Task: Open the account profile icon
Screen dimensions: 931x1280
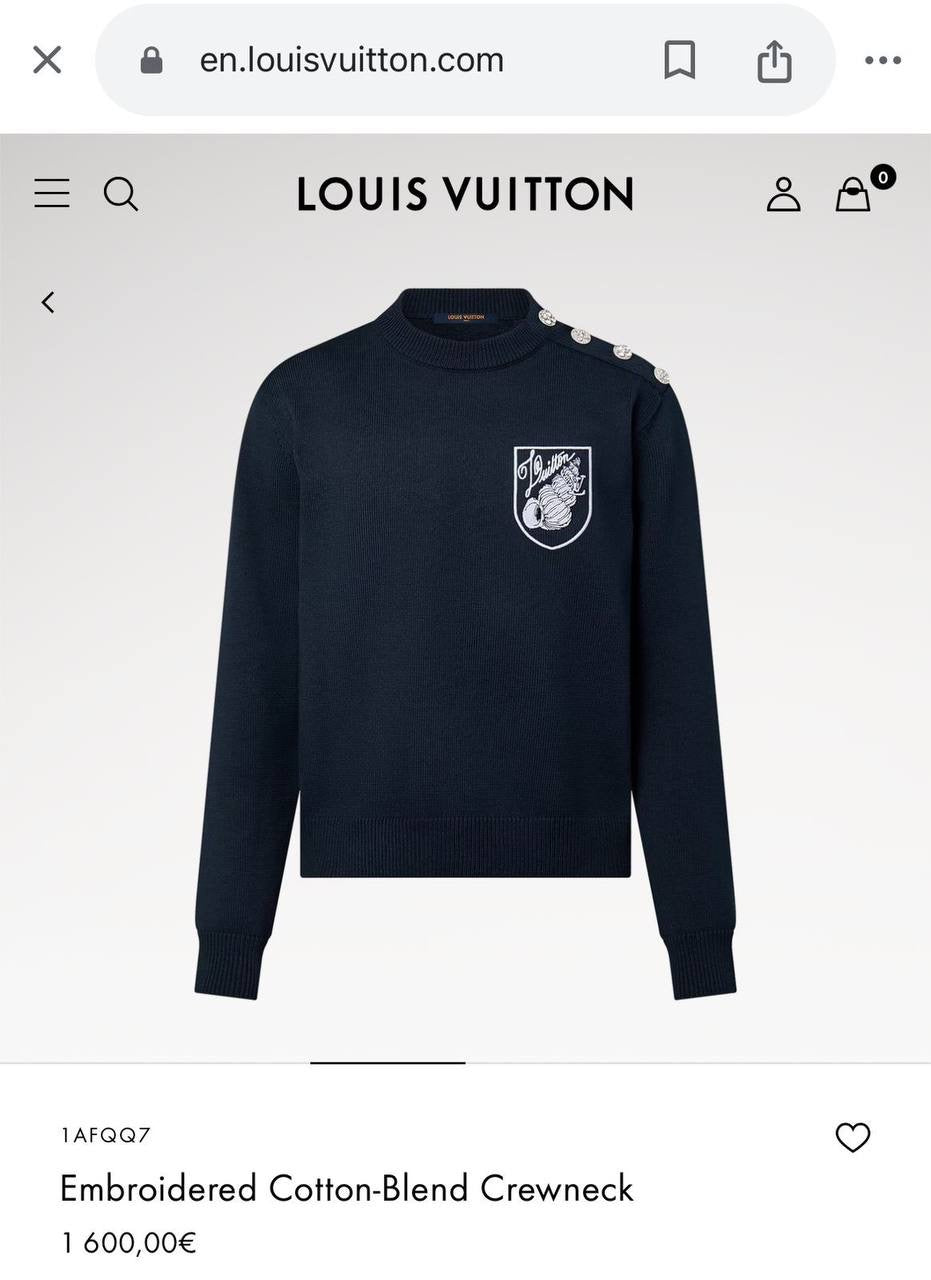Action: [783, 194]
